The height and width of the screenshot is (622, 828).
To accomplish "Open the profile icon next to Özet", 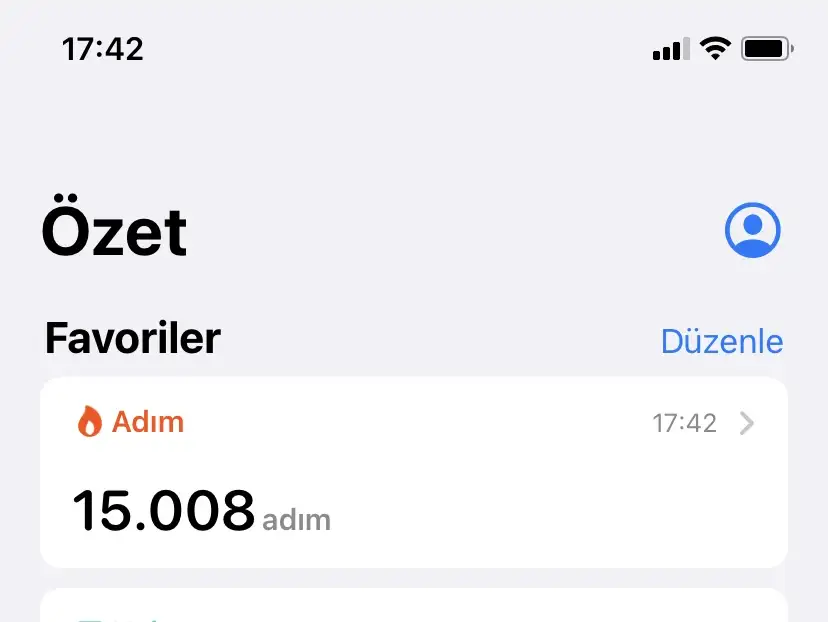I will (752, 231).
